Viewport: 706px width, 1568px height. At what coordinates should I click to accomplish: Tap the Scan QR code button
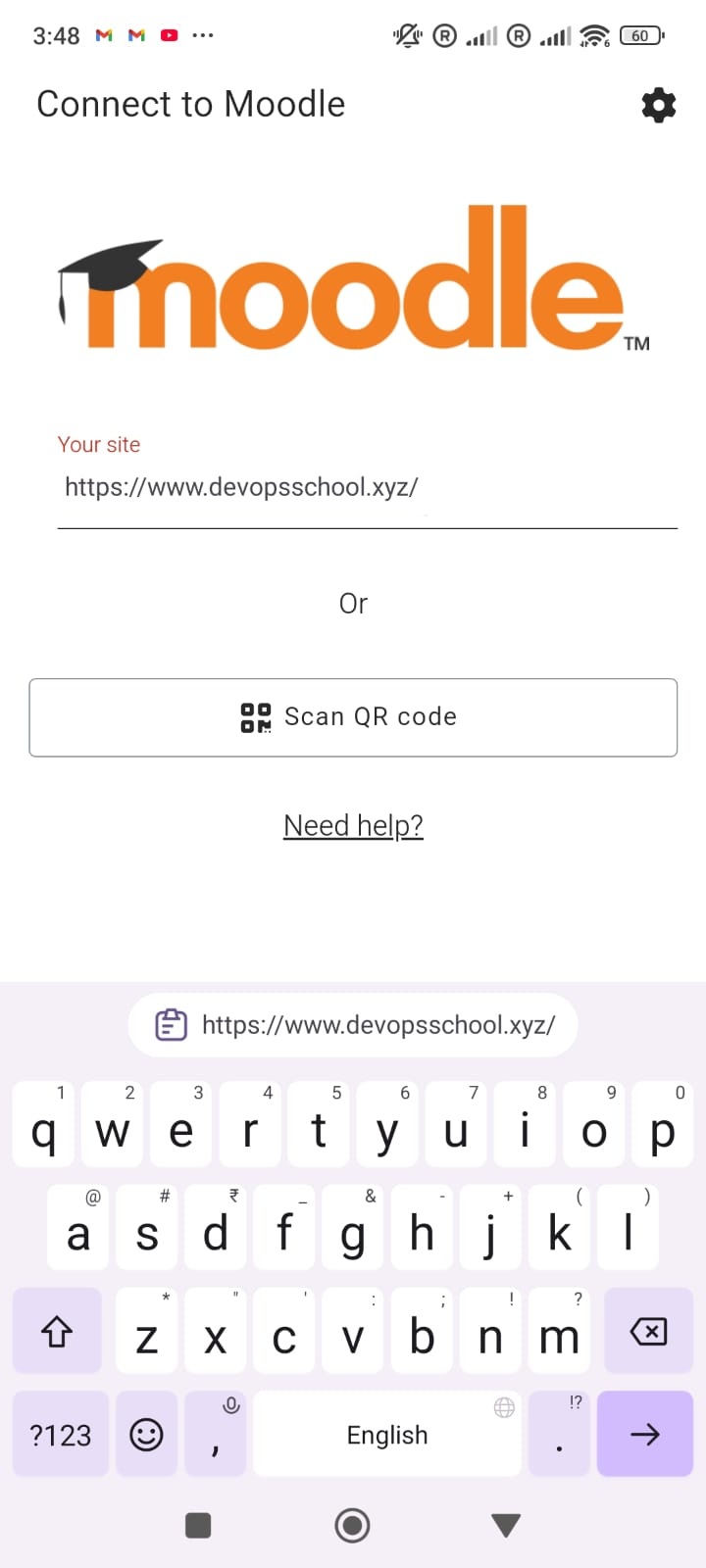(353, 717)
